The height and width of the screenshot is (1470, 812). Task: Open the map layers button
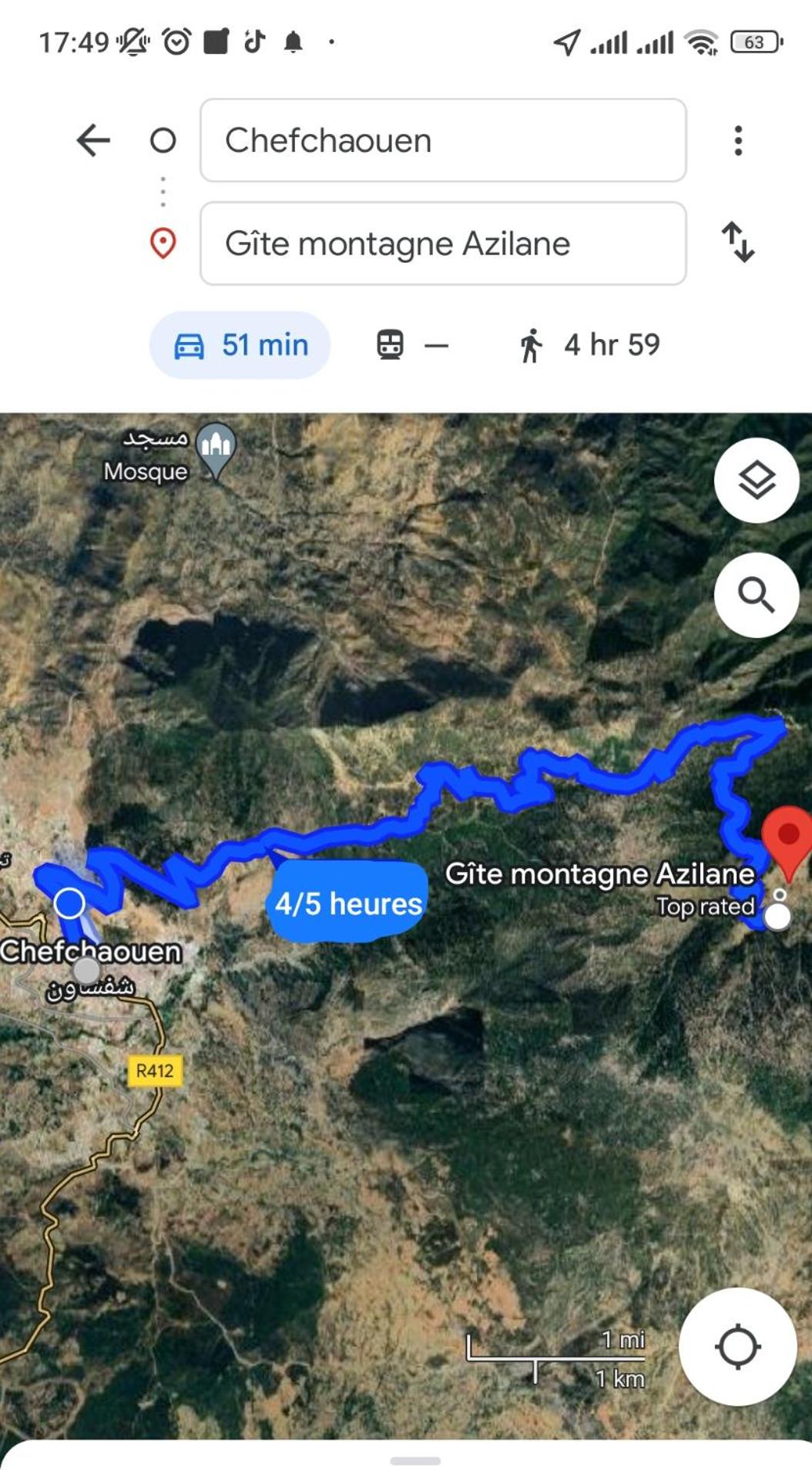(757, 481)
